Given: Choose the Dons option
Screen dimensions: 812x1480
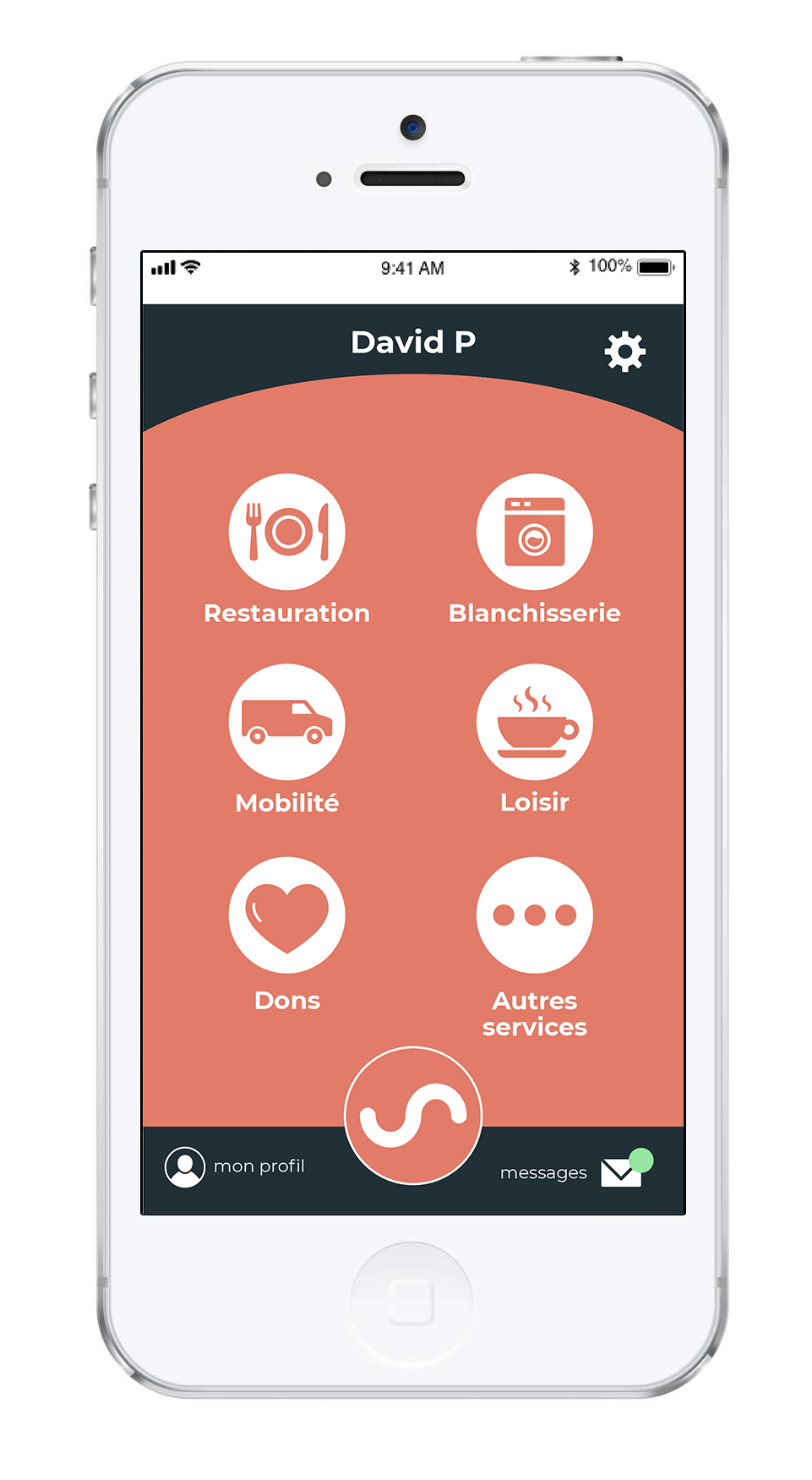Looking at the screenshot, I should coord(286,915).
